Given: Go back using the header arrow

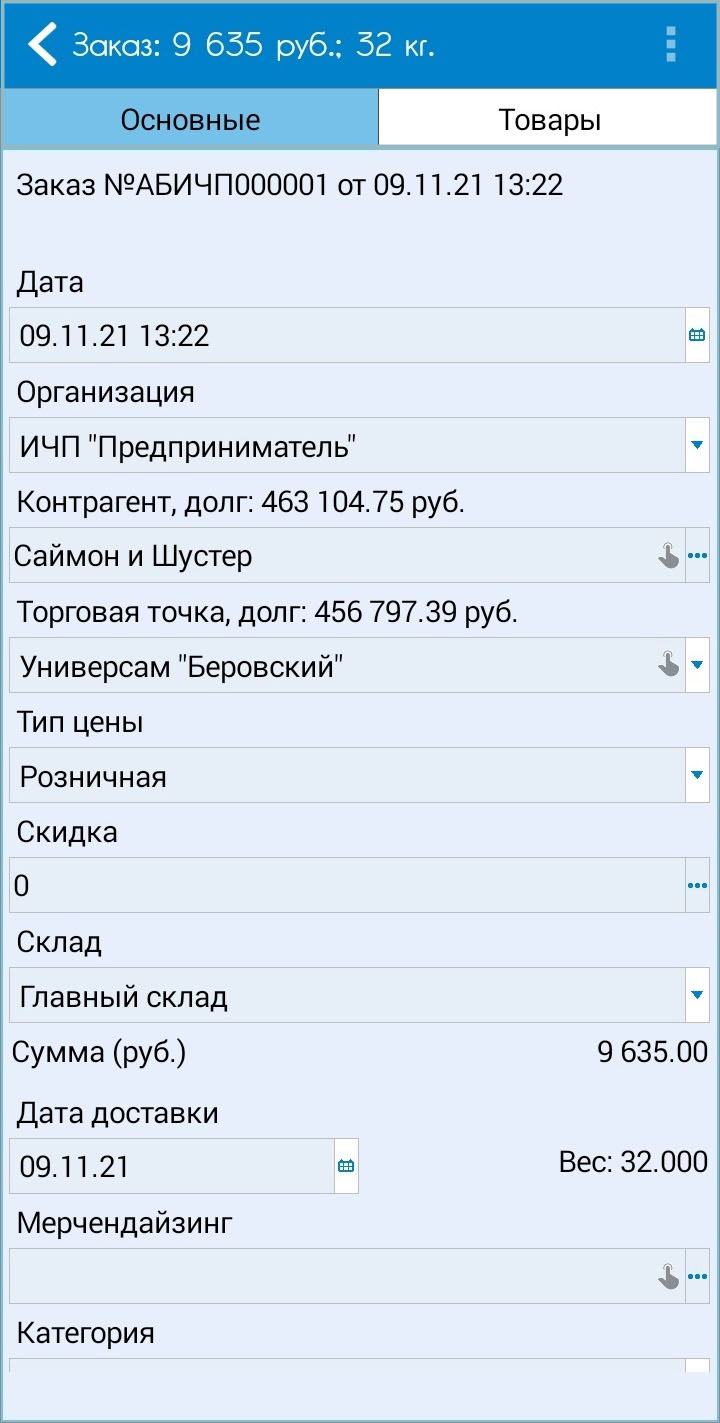Looking at the screenshot, I should pos(41,45).
